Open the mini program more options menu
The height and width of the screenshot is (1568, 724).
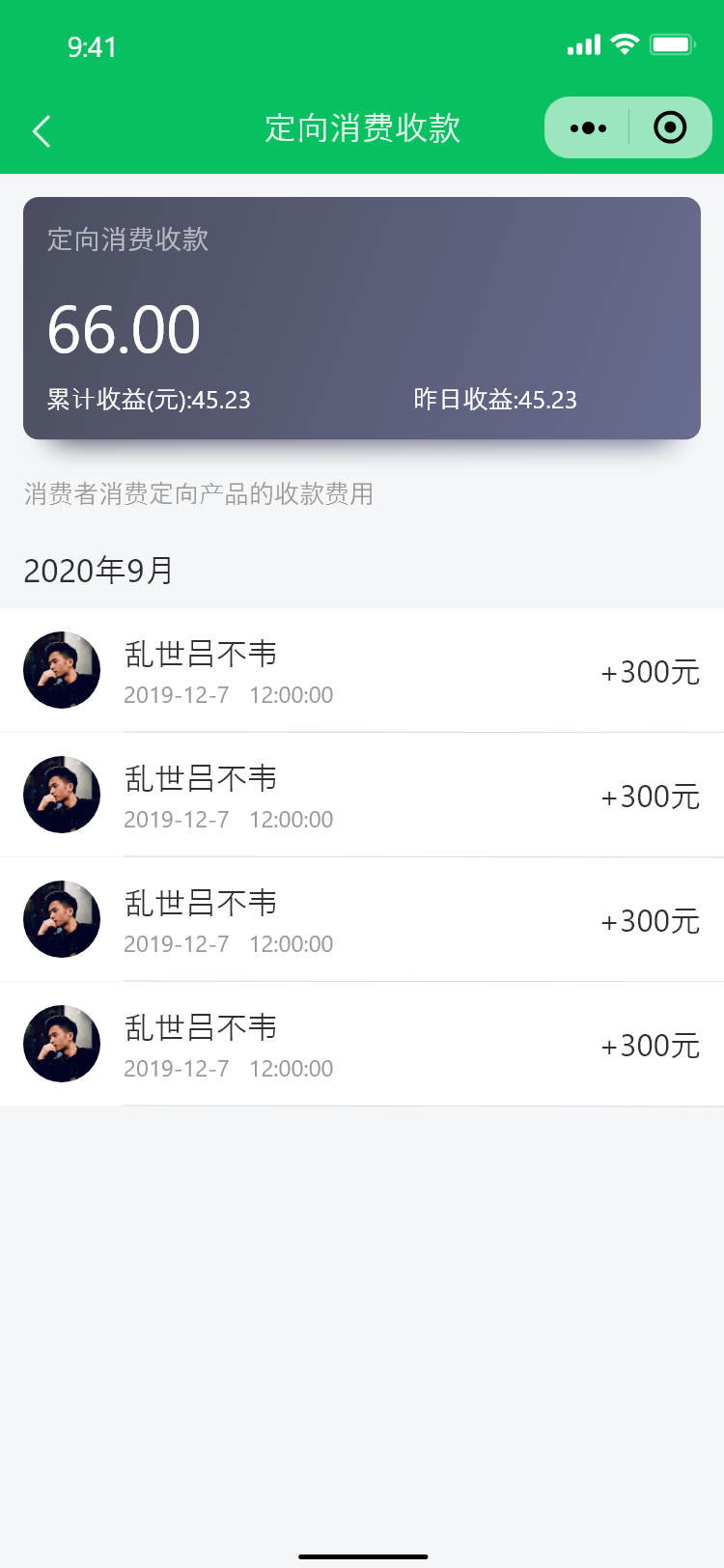588,127
